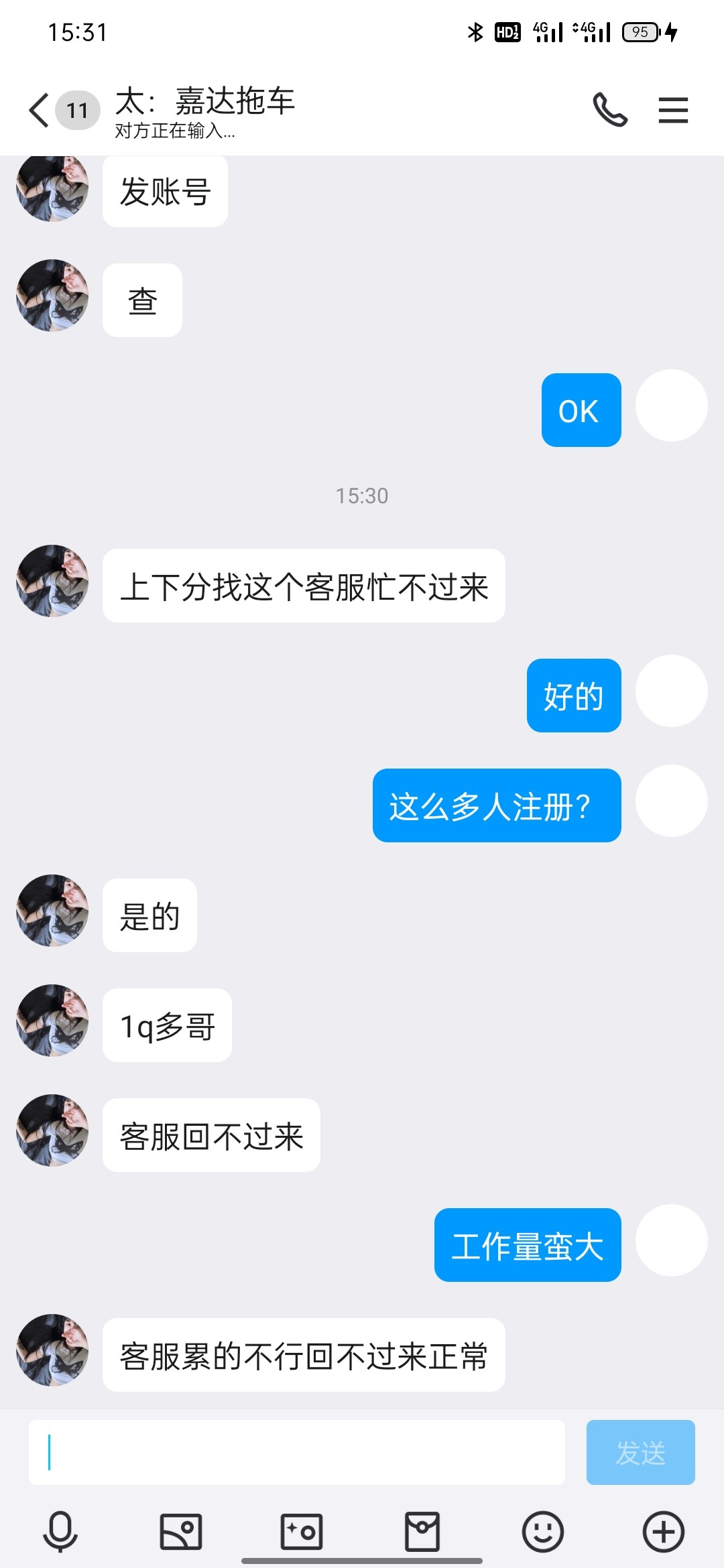This screenshot has width=724, height=1568.
Task: Go back to the chat list
Action: [x=40, y=110]
